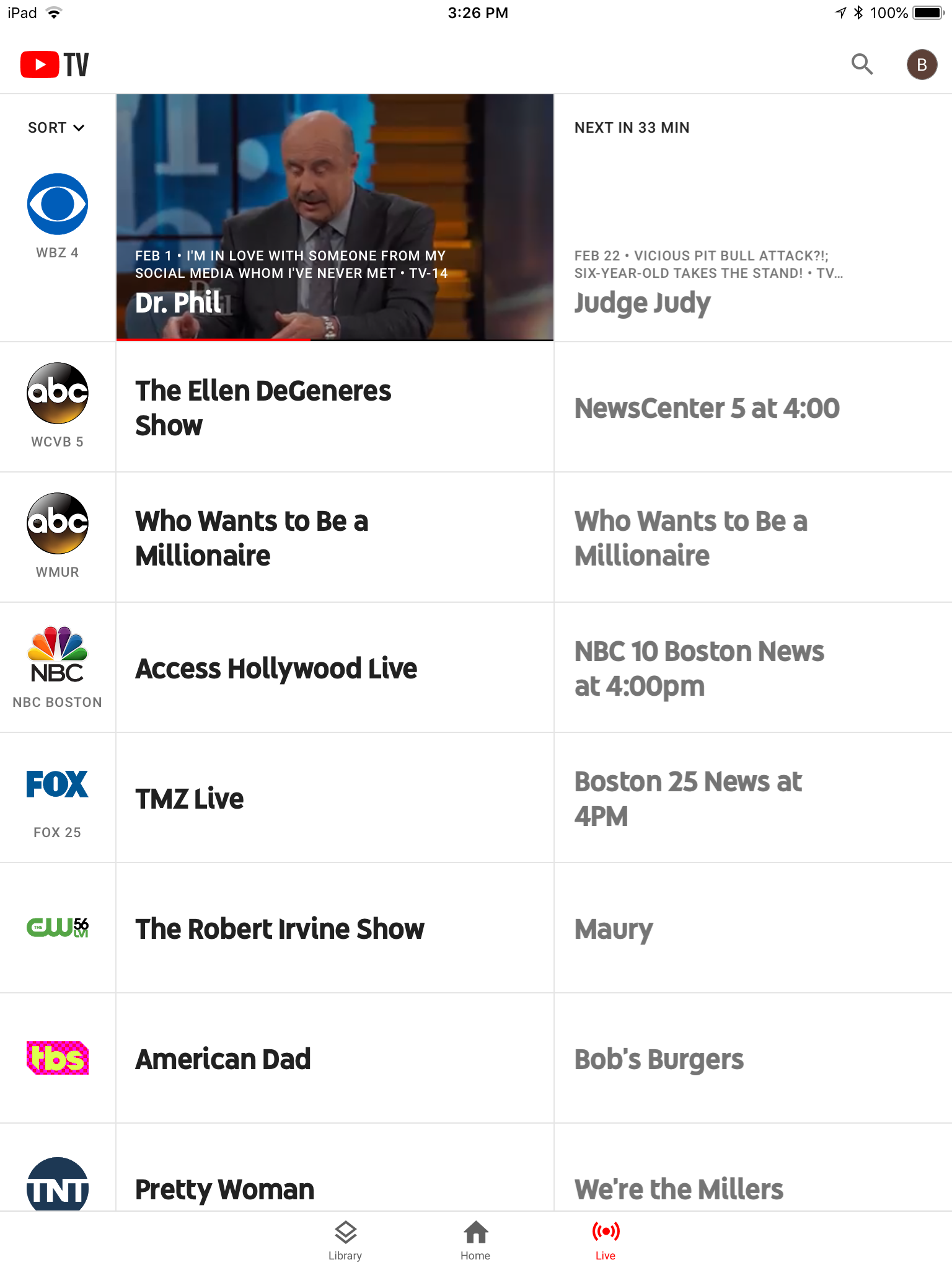
Task: Play Dr. Phil live on WBZ 4
Action: 335,217
